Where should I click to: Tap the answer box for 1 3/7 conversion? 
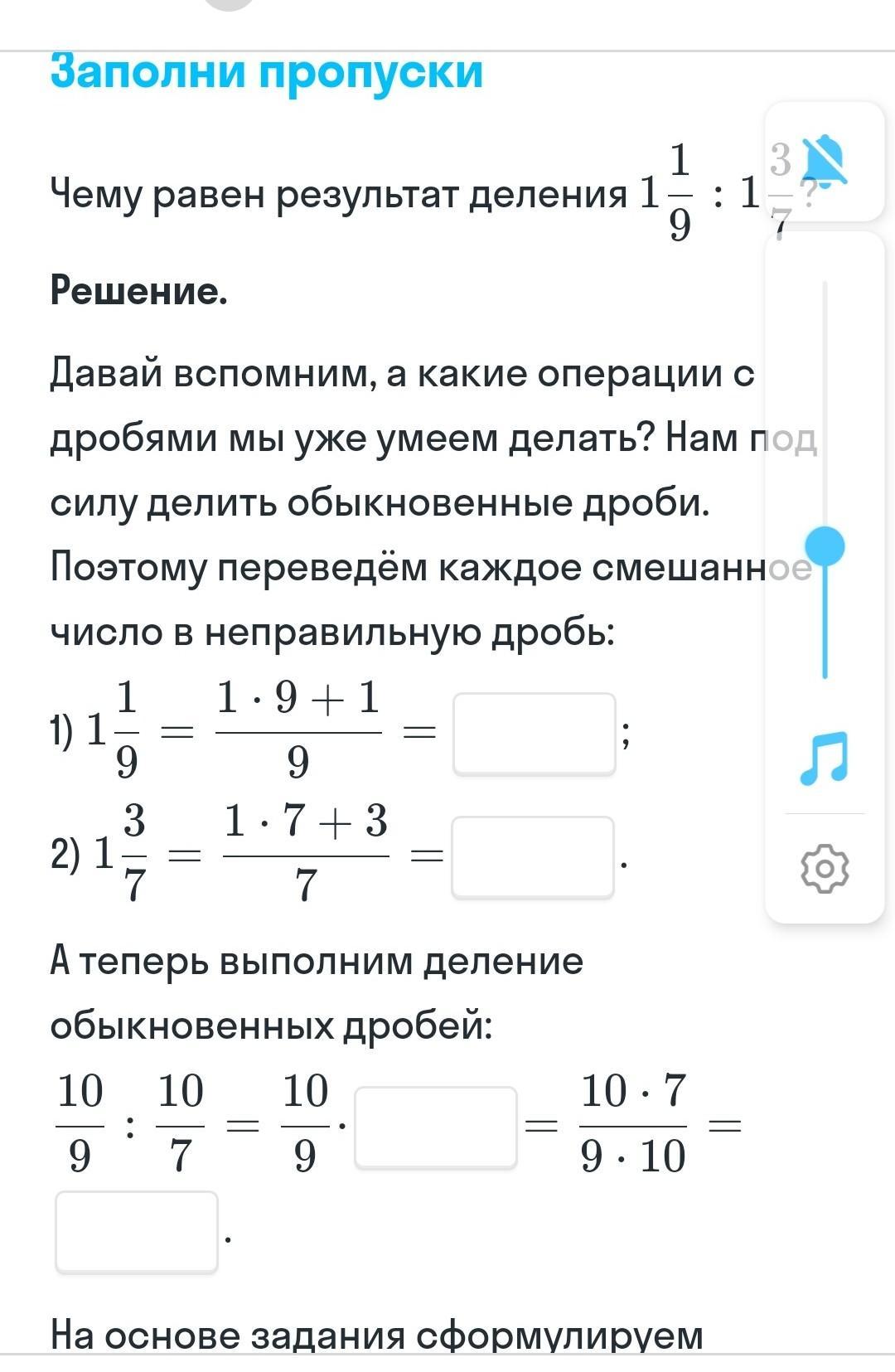[x=532, y=857]
